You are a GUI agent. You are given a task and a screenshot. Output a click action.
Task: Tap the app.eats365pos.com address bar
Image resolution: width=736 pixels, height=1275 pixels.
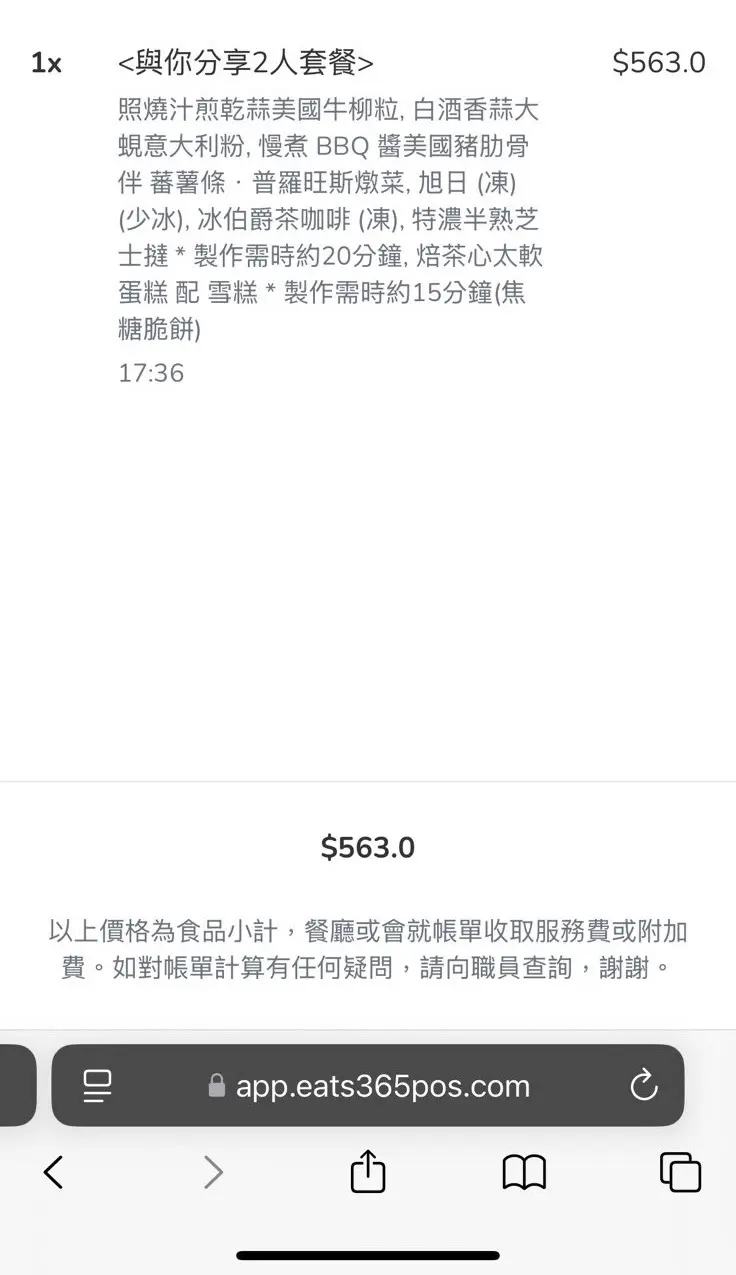point(368,1086)
